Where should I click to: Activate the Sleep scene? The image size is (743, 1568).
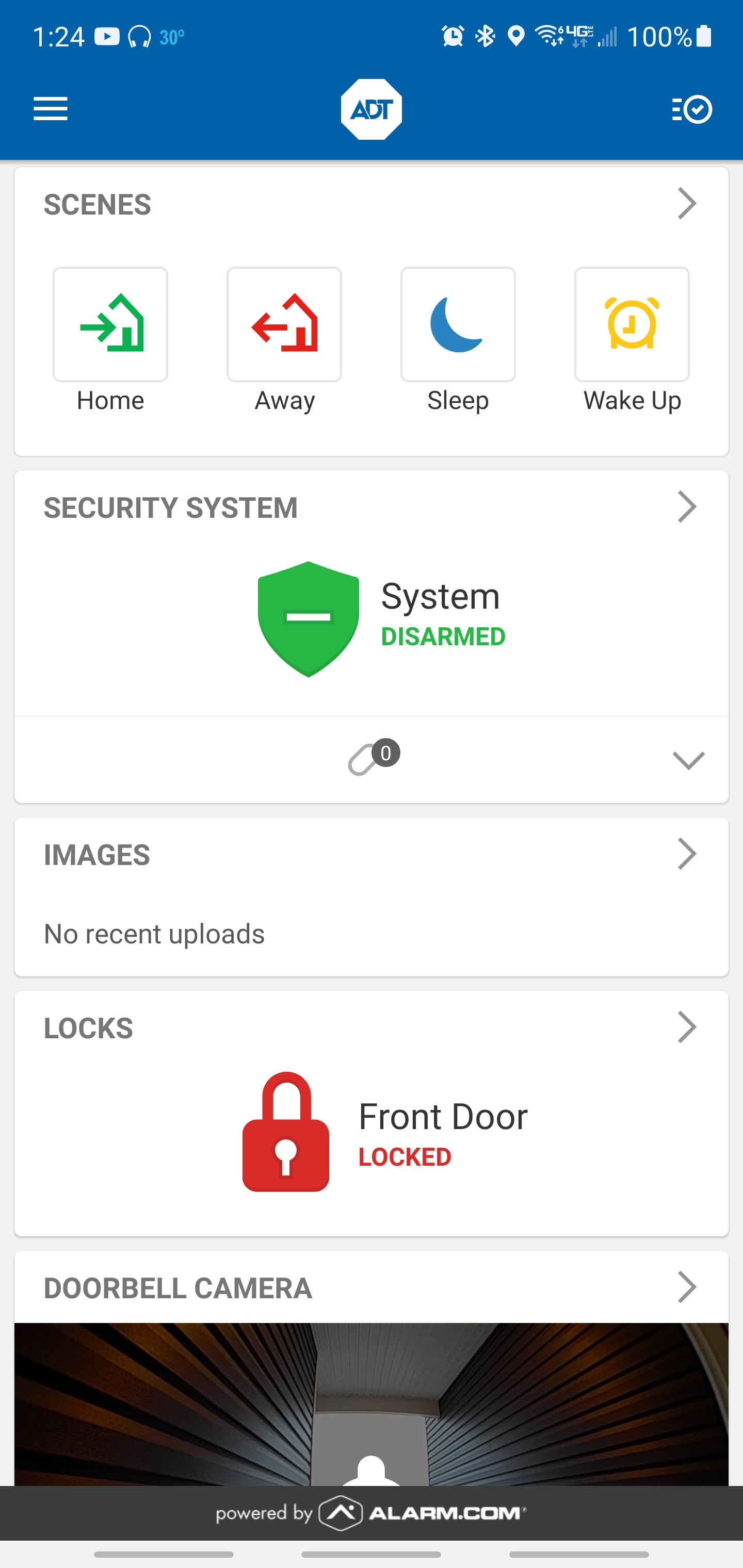(457, 324)
